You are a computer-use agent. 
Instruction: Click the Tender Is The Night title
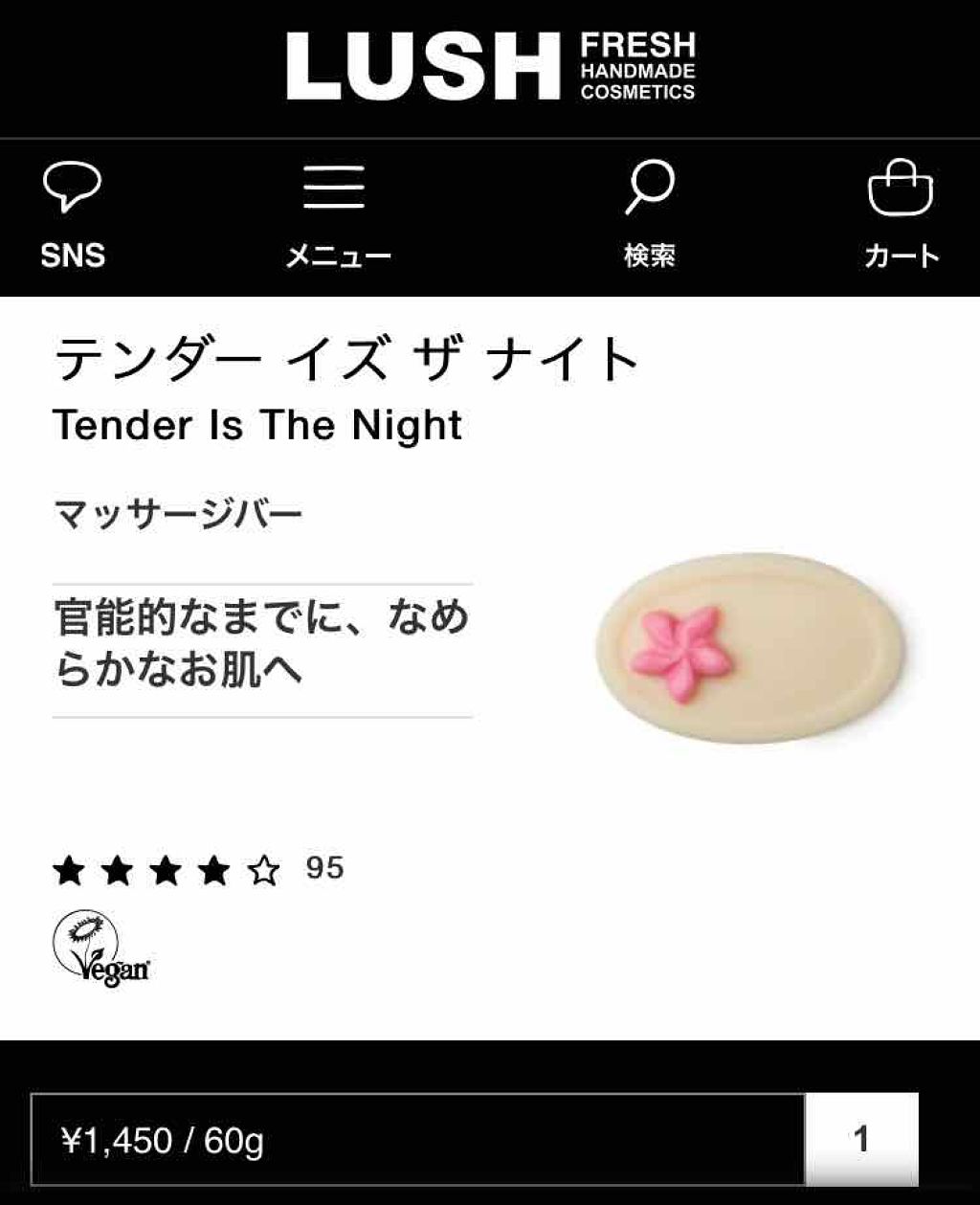(259, 425)
